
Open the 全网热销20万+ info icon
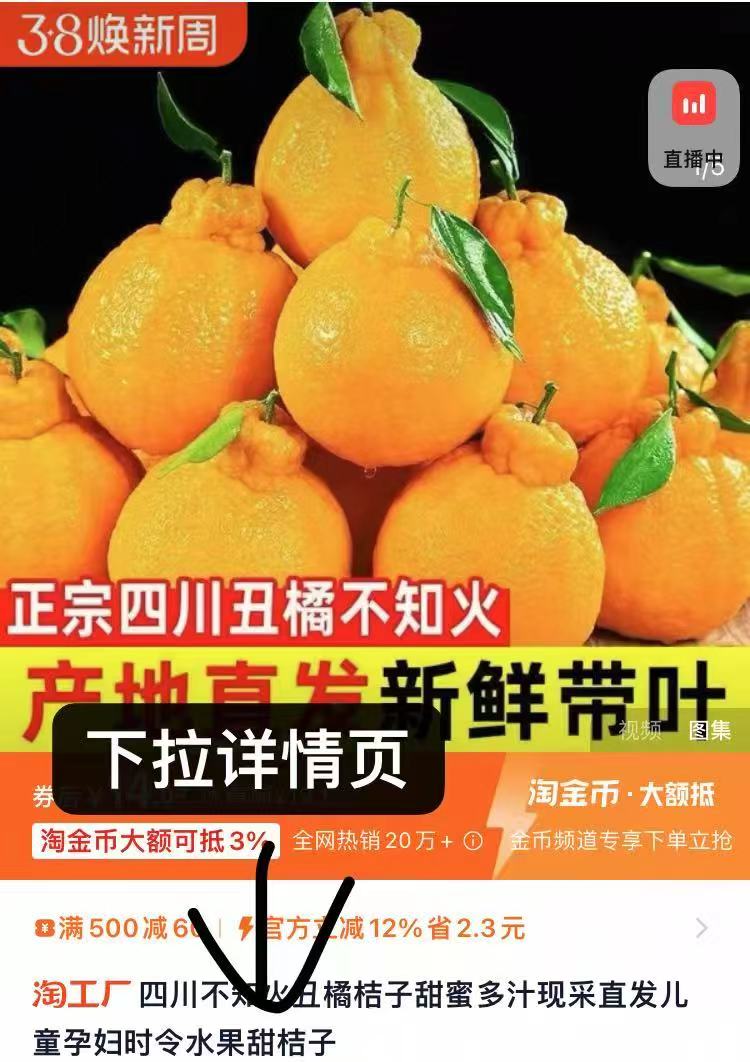(473, 841)
